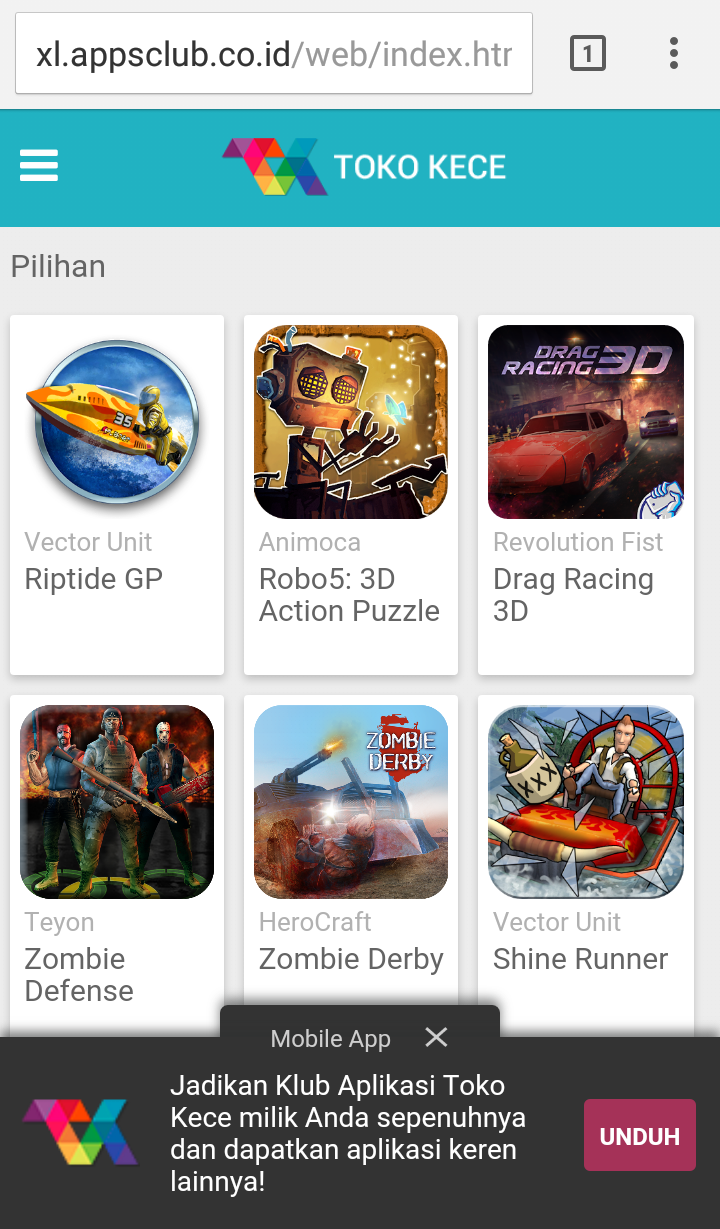Tap the browser URL address bar
The height and width of the screenshot is (1229, 720).
point(273,54)
